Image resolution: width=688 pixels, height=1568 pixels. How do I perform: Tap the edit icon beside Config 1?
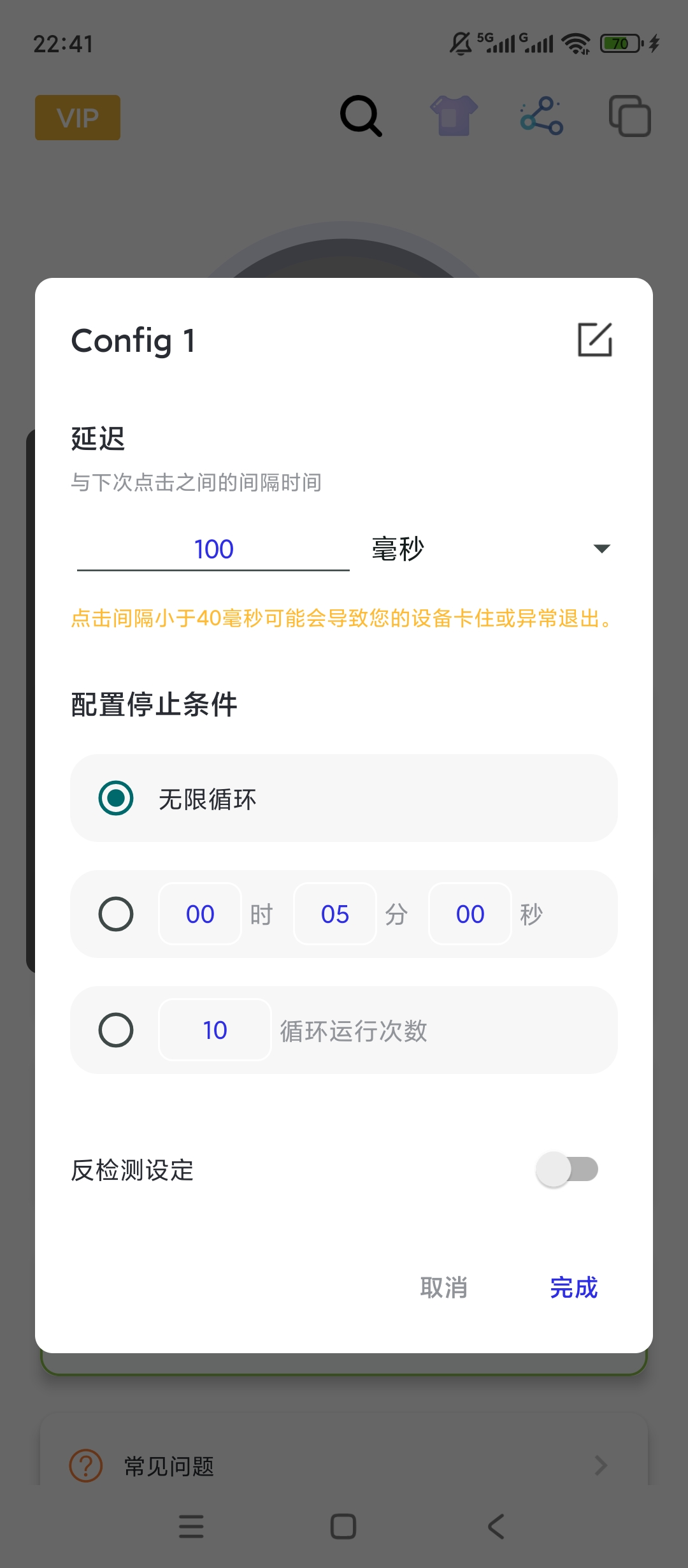pos(595,340)
